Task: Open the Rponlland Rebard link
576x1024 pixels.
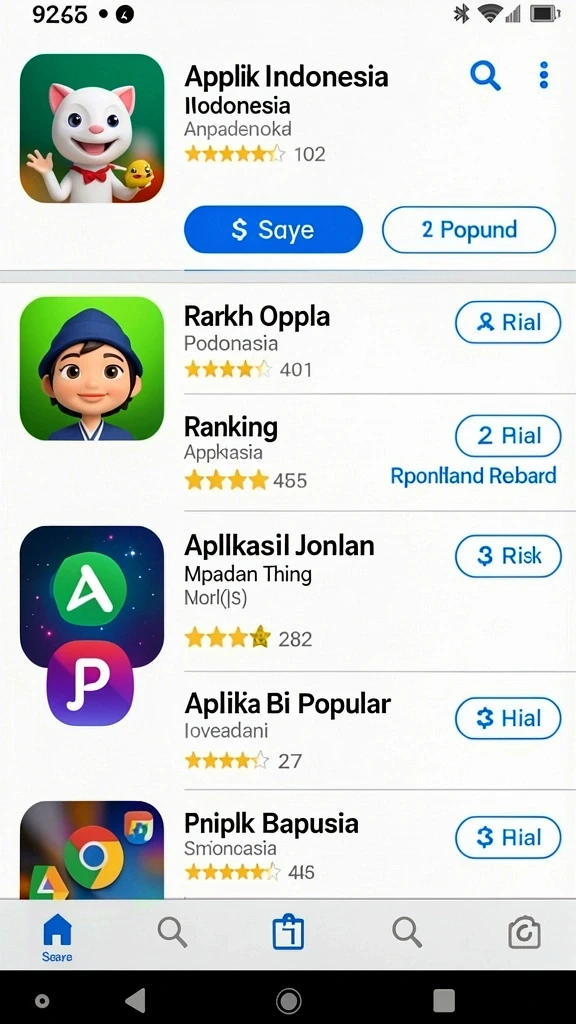Action: [473, 475]
